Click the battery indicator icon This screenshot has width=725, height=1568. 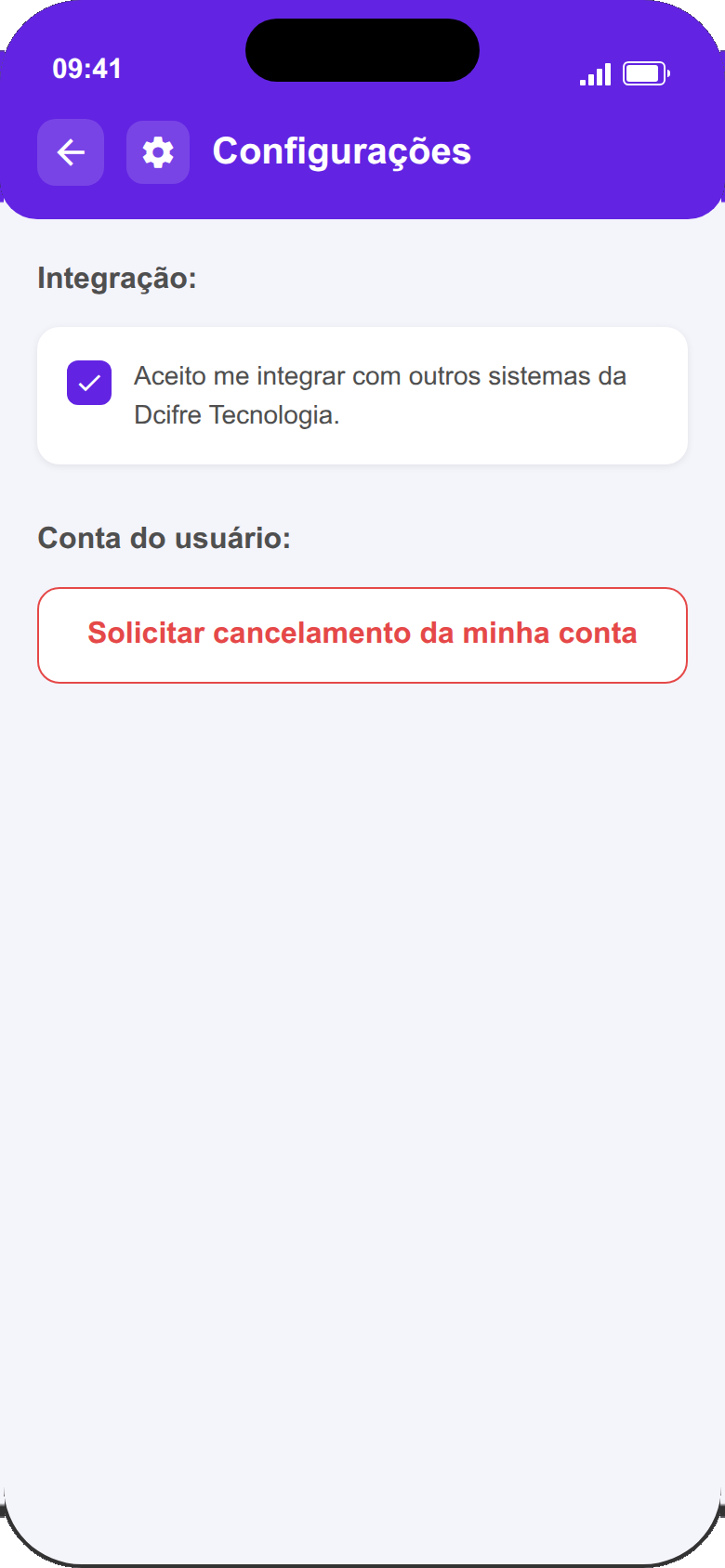(646, 72)
